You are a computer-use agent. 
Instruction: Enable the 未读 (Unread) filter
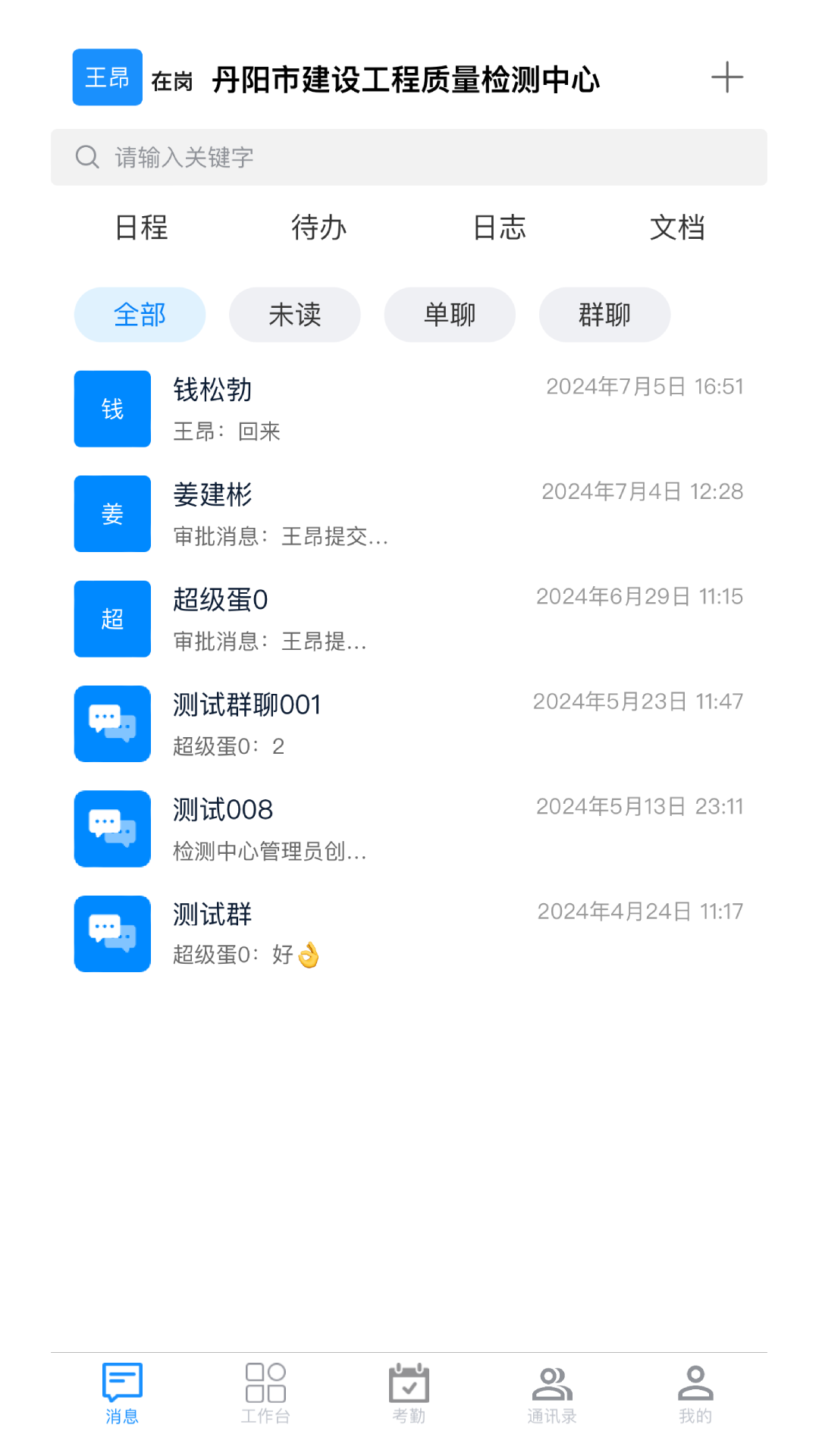[295, 314]
